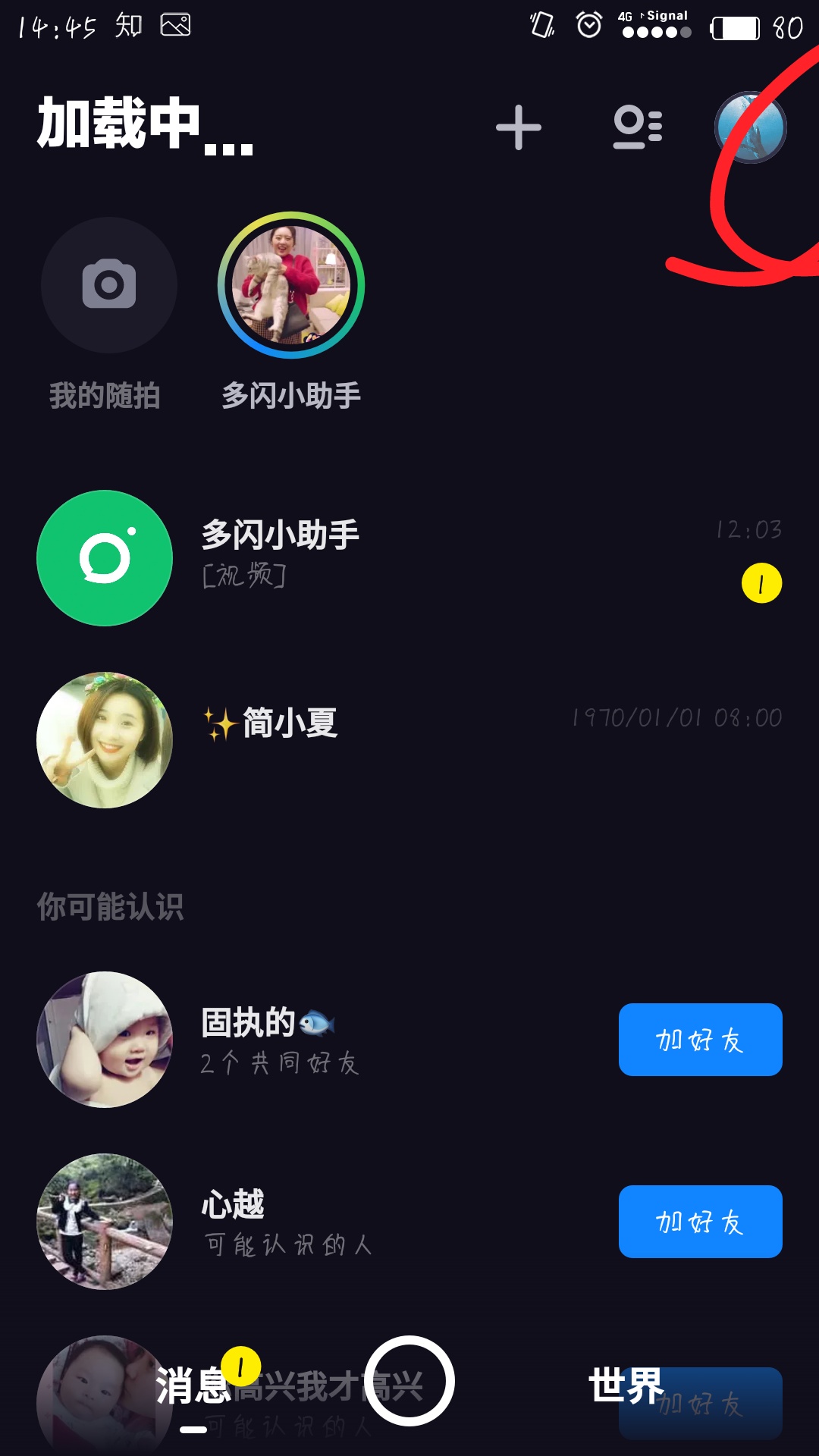The height and width of the screenshot is (1456, 819).
Task: Add 固执的 as a friend
Action: click(700, 1040)
